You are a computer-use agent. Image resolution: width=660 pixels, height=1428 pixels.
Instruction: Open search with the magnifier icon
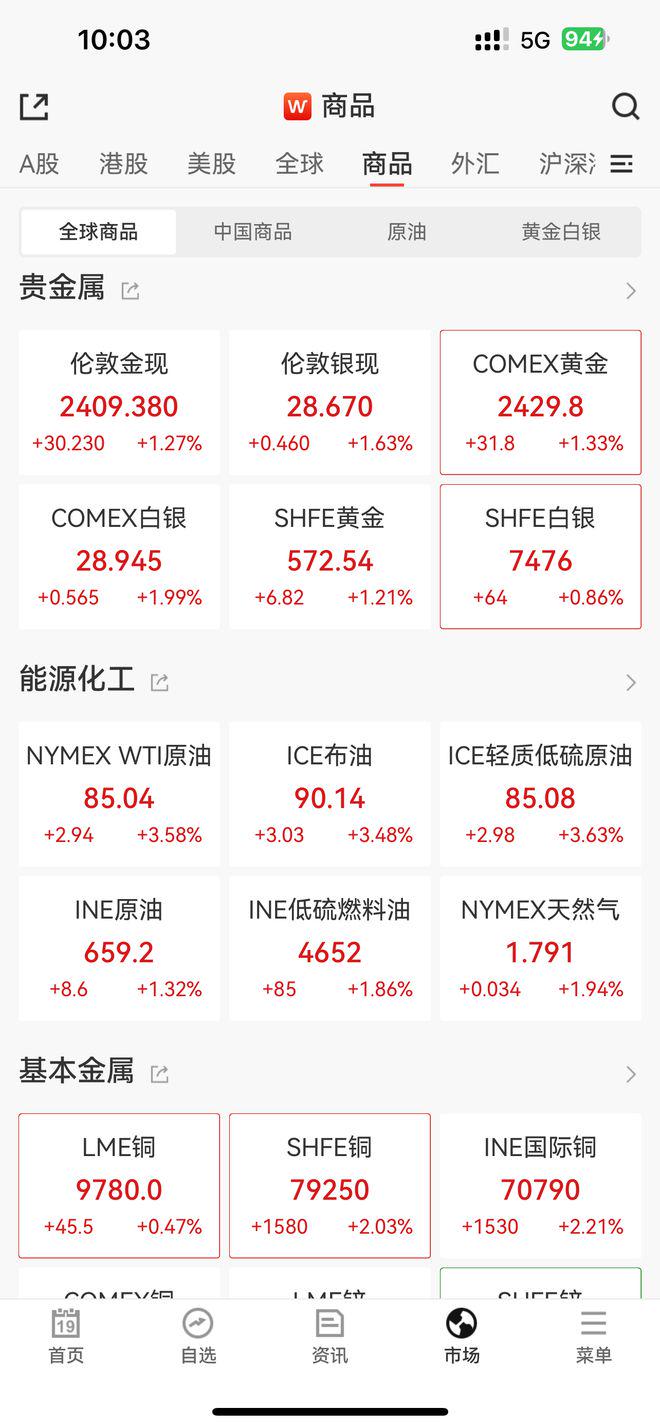[x=626, y=106]
